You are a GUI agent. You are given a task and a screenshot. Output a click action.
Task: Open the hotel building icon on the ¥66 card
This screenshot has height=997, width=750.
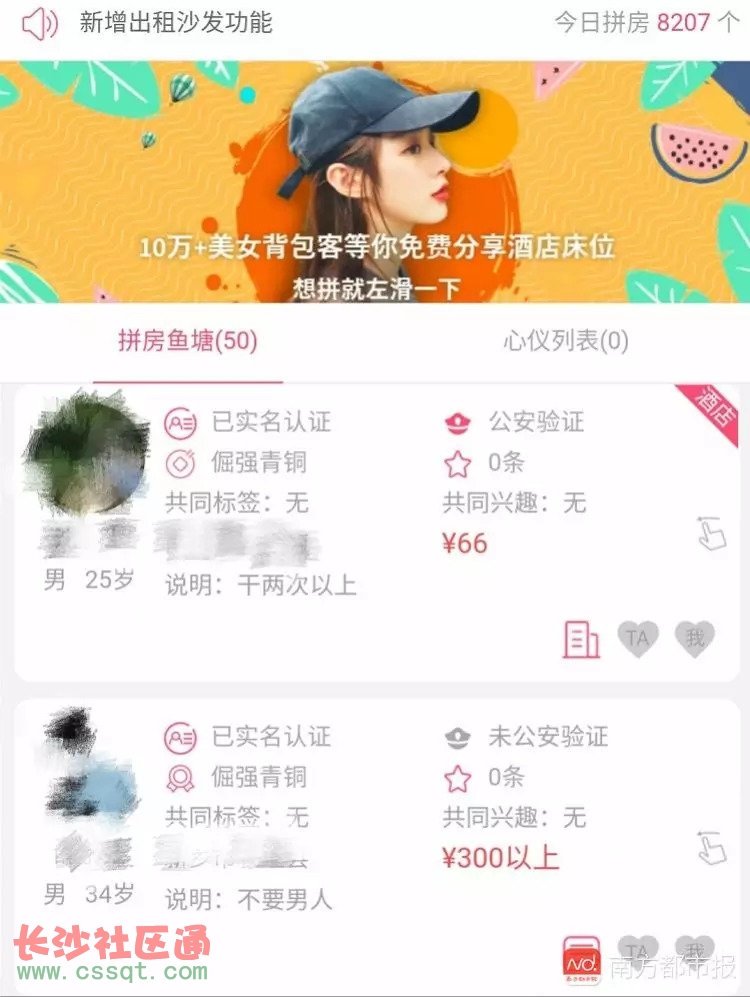pyautogui.click(x=581, y=639)
